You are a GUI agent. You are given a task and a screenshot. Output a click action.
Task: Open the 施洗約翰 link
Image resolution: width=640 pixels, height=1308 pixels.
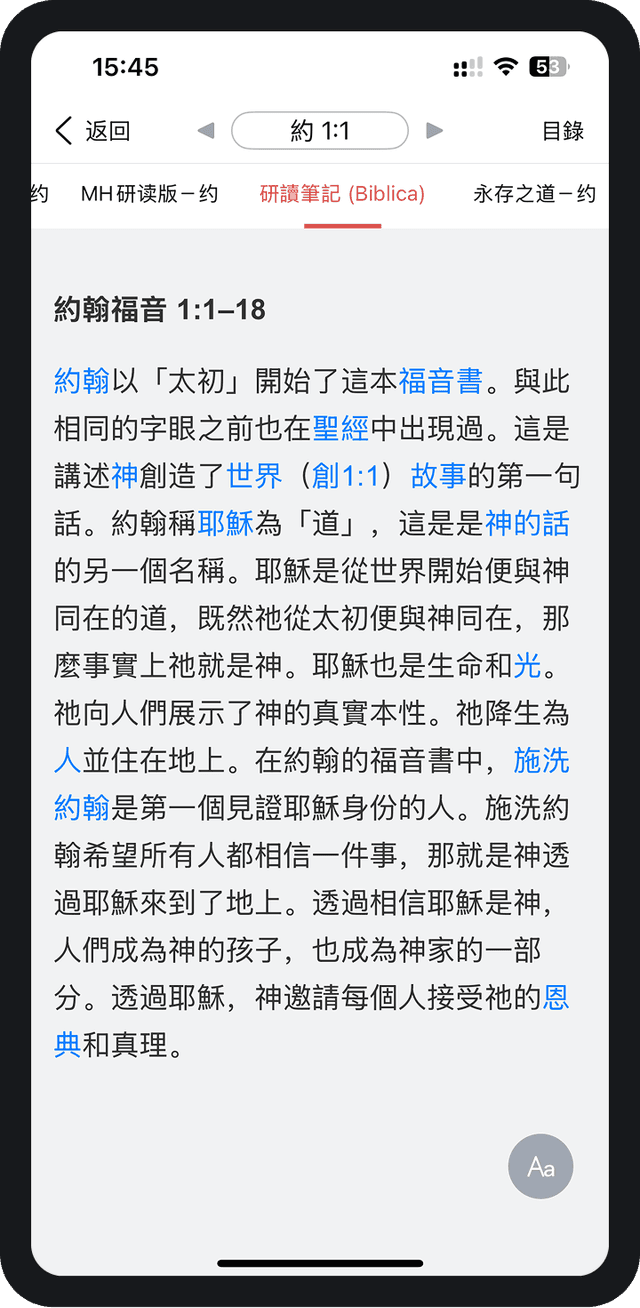pyautogui.click(x=541, y=761)
